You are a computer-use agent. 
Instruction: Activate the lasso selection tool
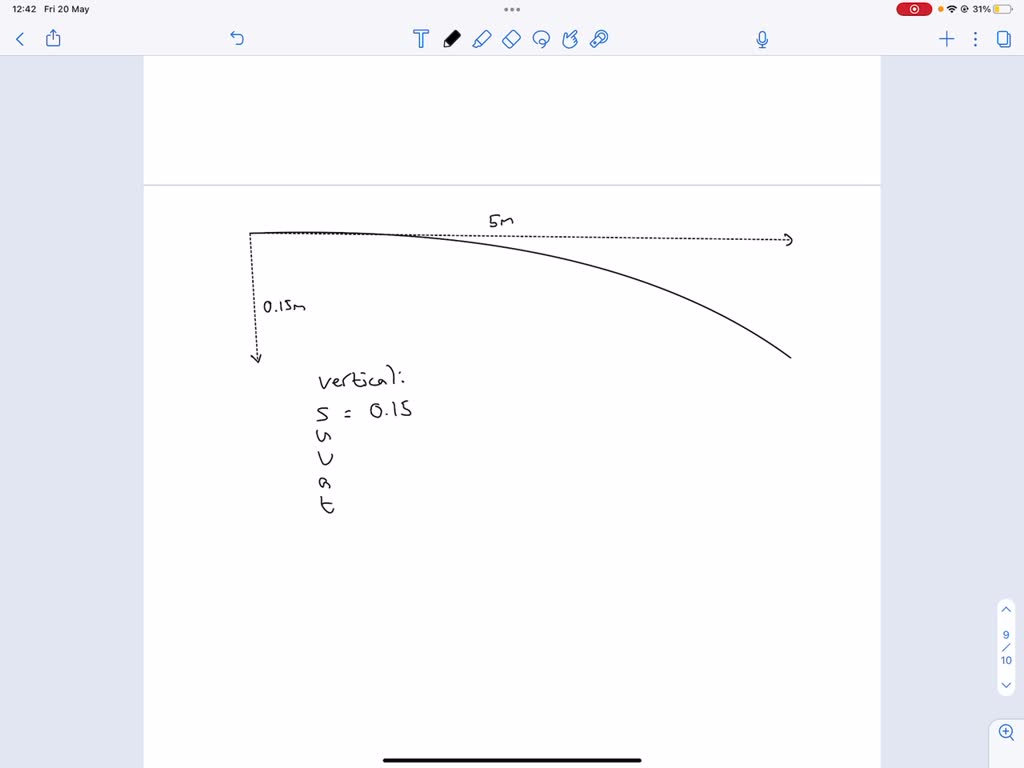click(x=541, y=39)
